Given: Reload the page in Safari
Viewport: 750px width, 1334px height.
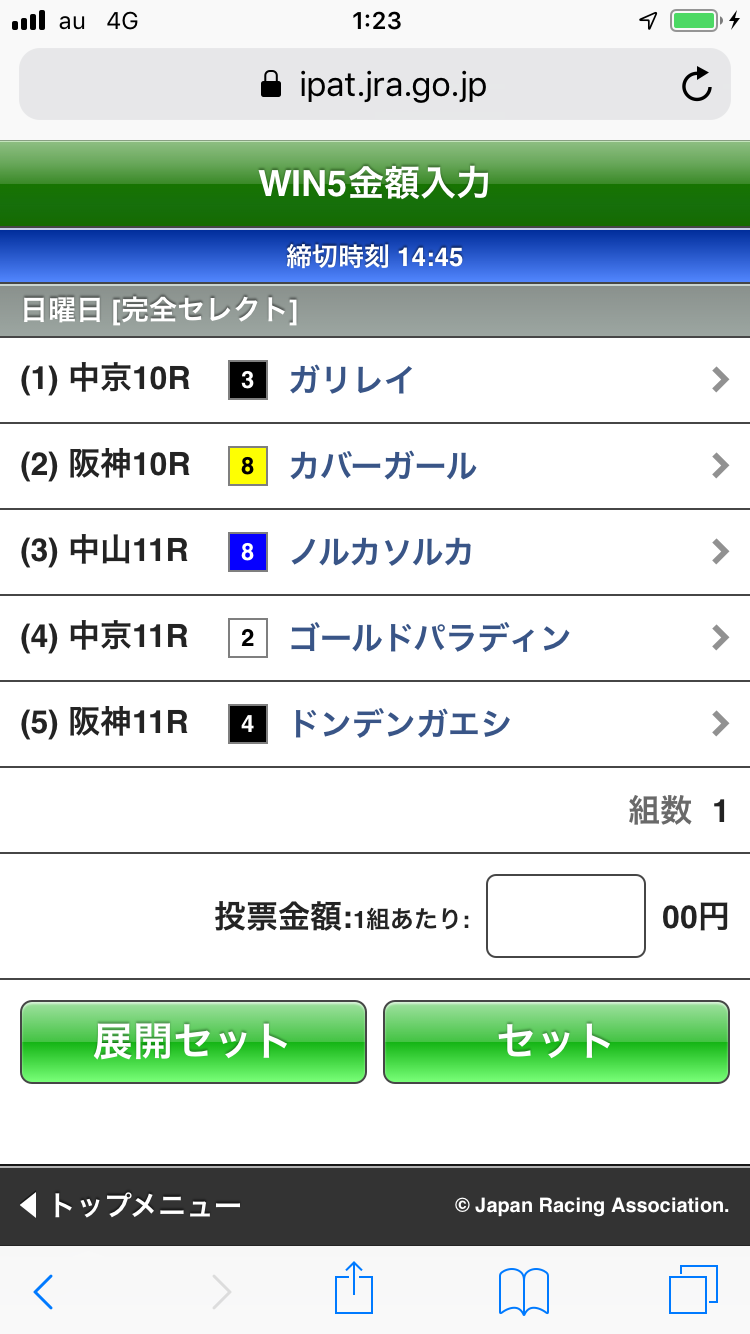Looking at the screenshot, I should 696,86.
